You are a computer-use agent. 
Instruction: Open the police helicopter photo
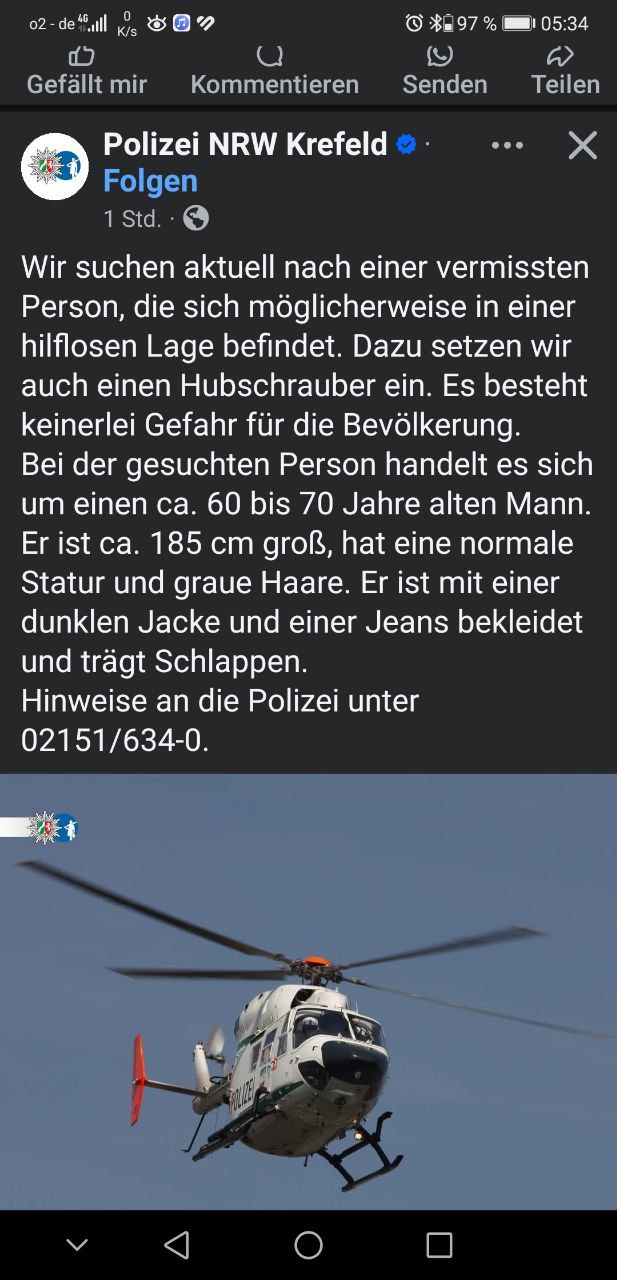308,990
